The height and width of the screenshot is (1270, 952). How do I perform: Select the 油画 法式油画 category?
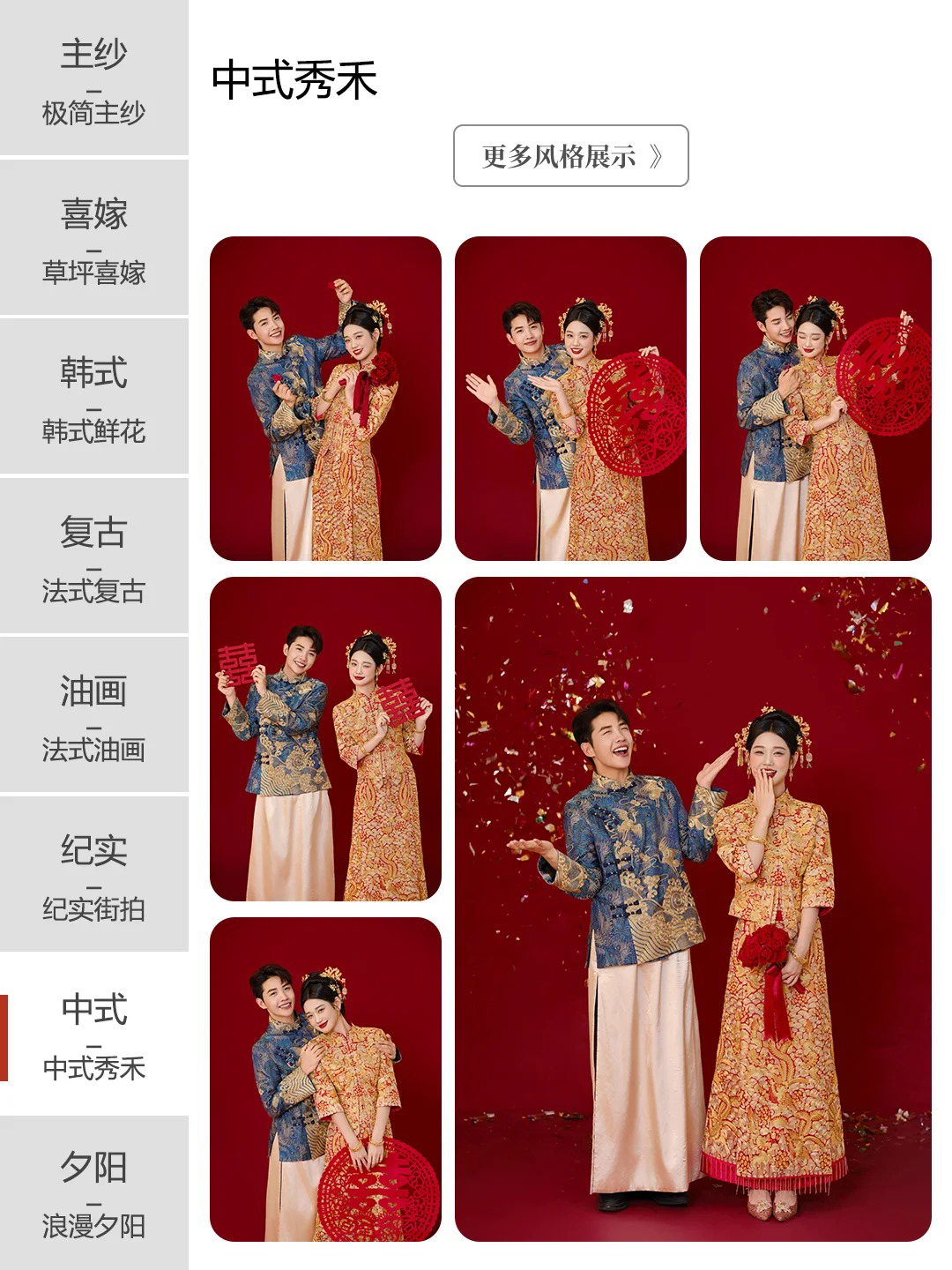pyautogui.click(x=93, y=715)
